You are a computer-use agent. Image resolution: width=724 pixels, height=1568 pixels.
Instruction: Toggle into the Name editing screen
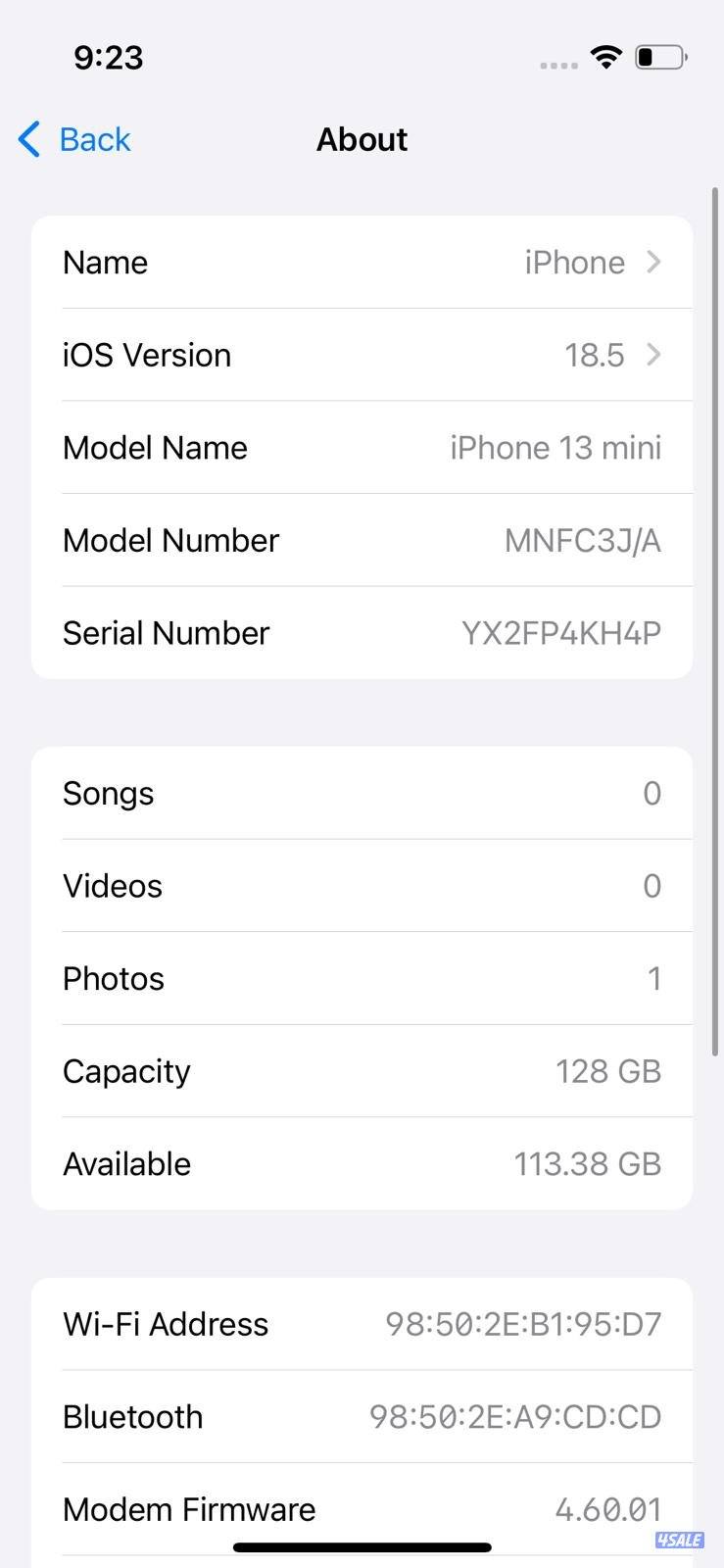coord(362,262)
